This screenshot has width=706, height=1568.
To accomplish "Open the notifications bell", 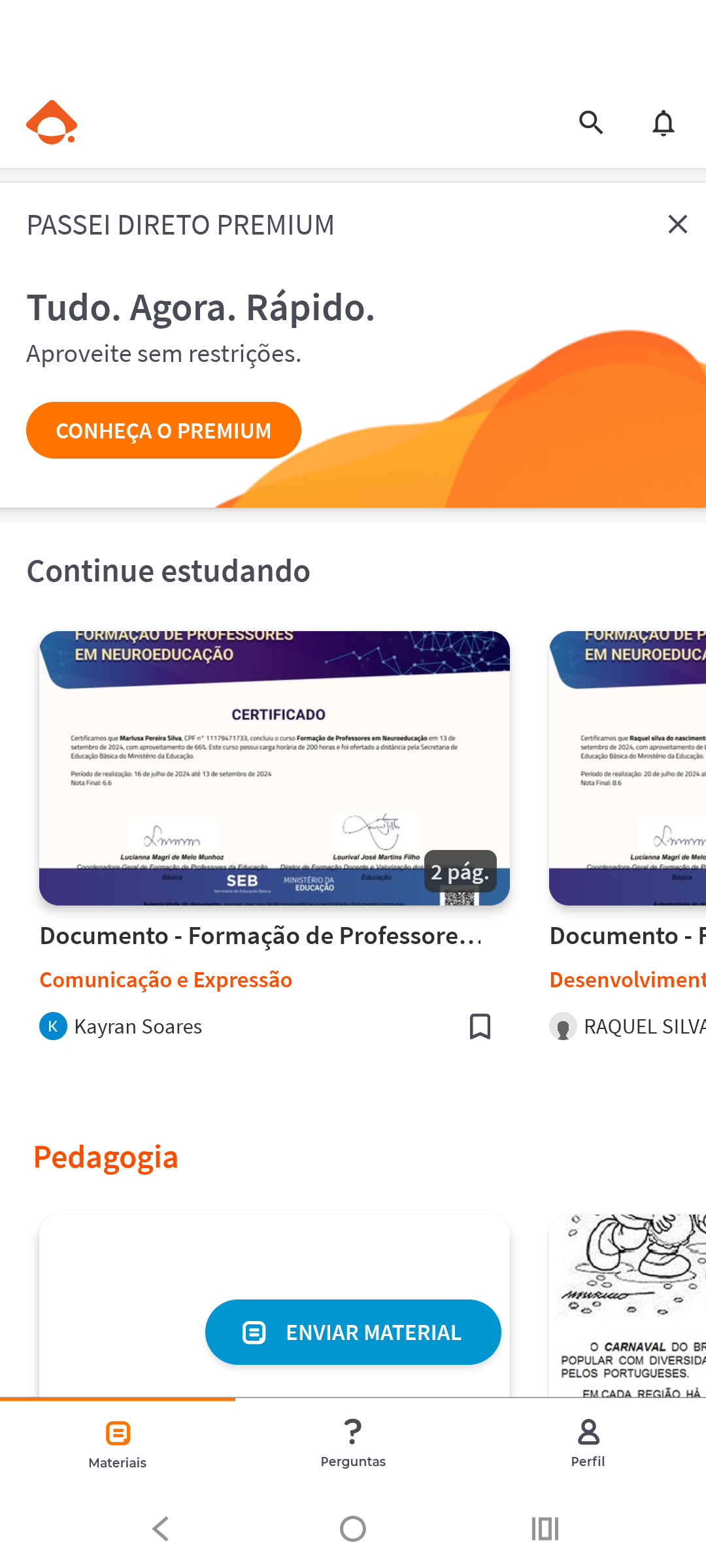I will (x=663, y=123).
